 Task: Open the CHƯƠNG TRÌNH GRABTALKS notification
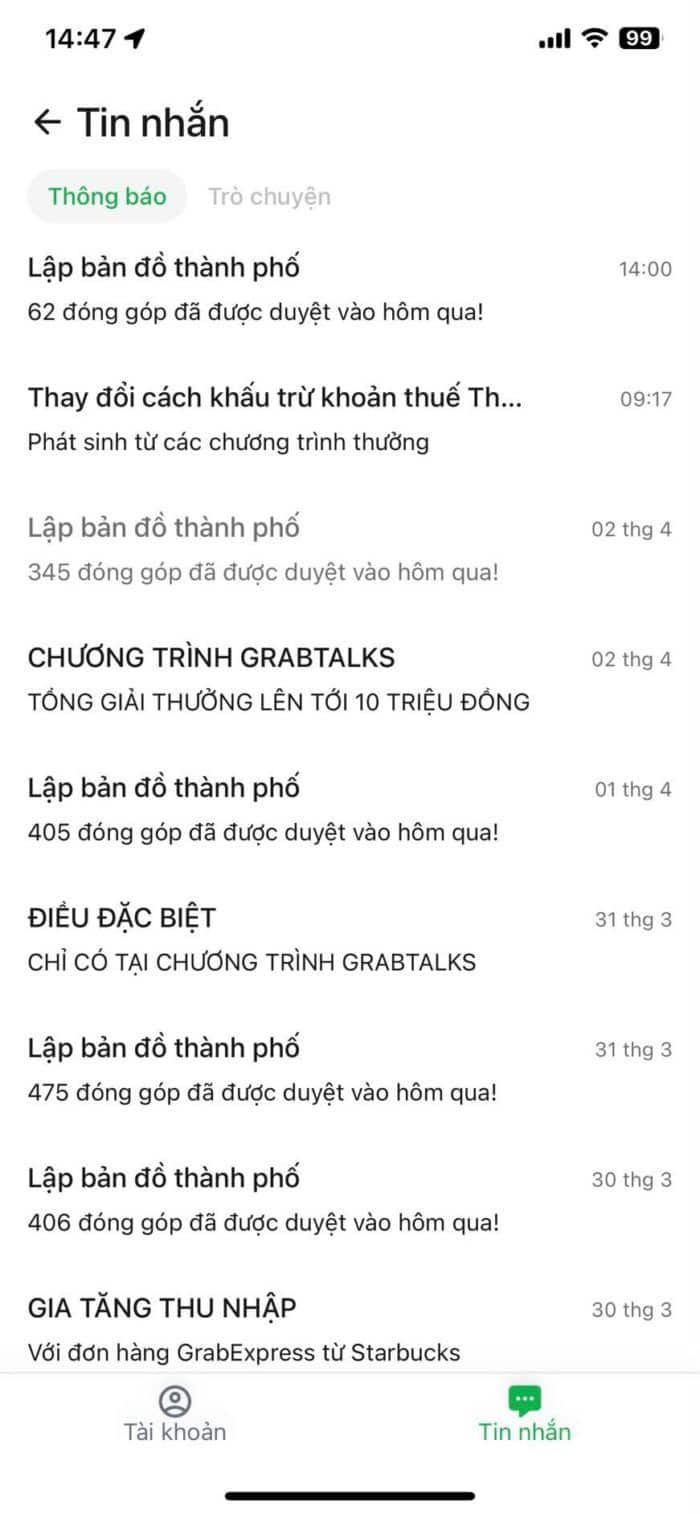pos(350,679)
